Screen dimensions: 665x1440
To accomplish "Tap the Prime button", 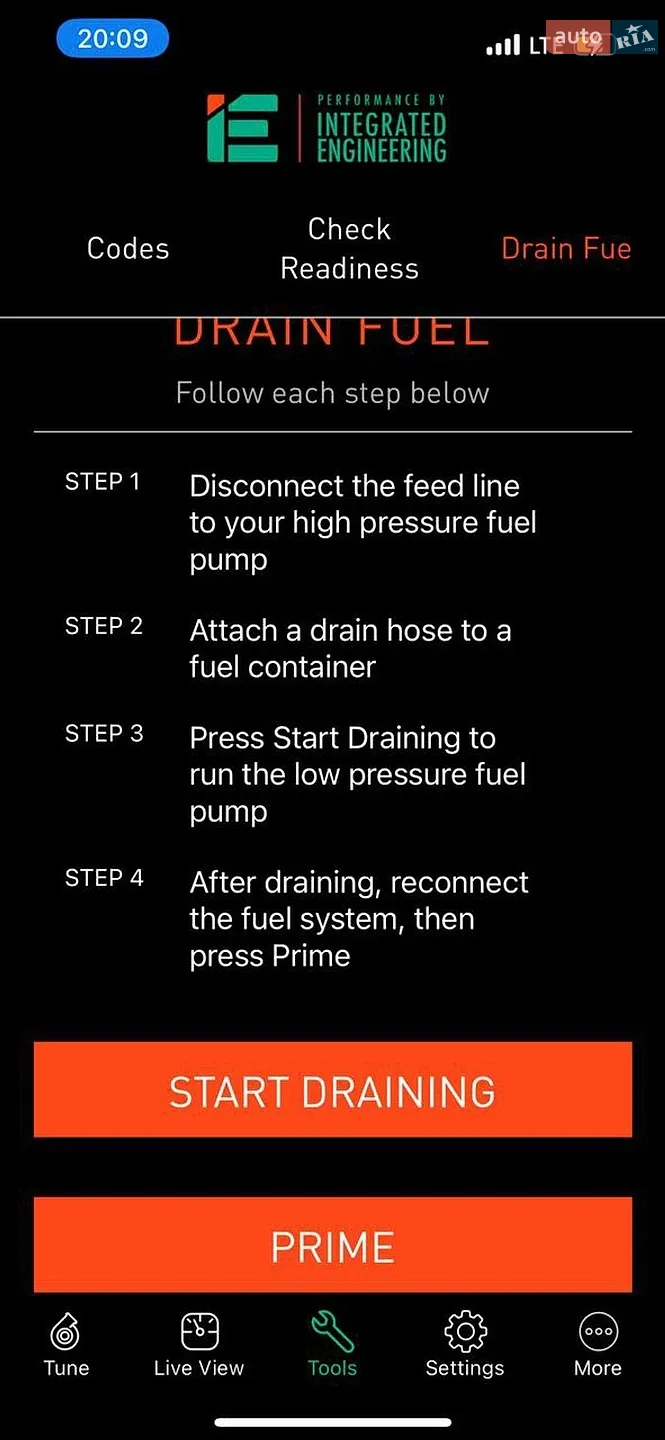I will [332, 1245].
